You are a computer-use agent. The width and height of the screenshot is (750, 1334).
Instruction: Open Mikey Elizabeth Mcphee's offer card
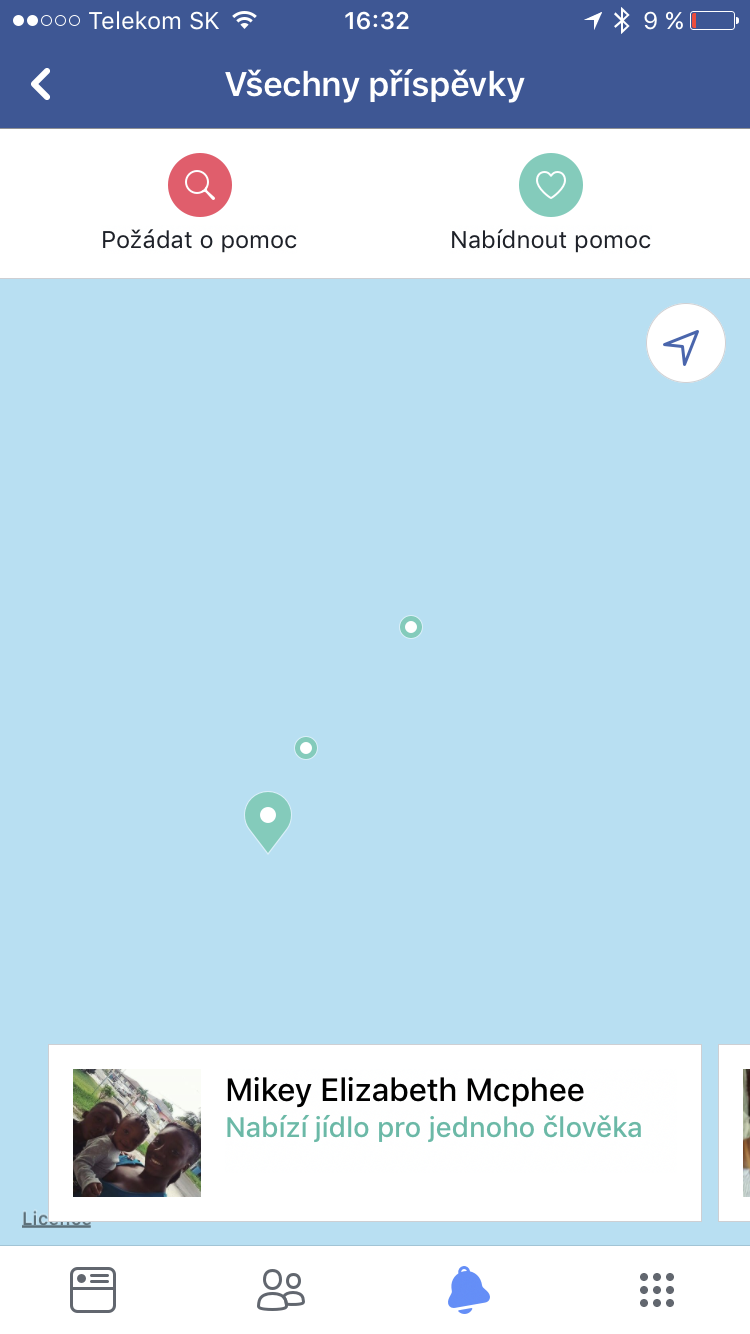375,1132
